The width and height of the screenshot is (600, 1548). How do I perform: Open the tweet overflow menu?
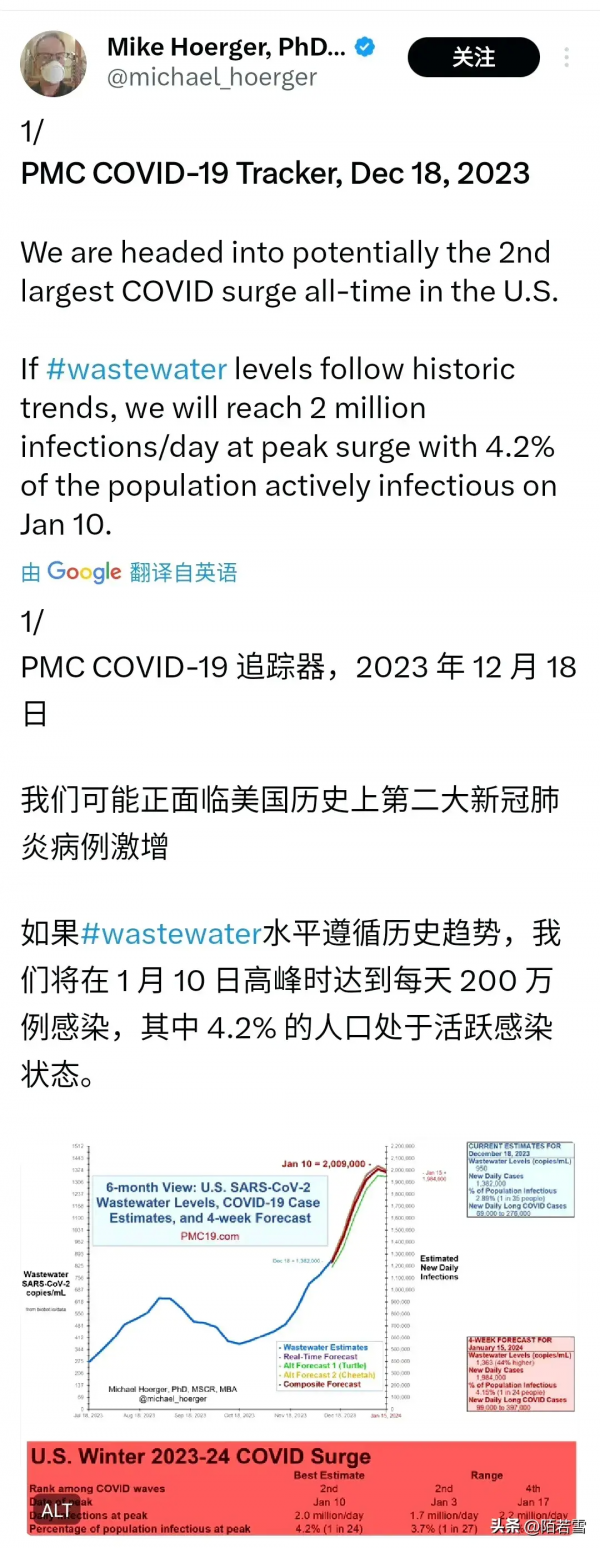(x=568, y=58)
